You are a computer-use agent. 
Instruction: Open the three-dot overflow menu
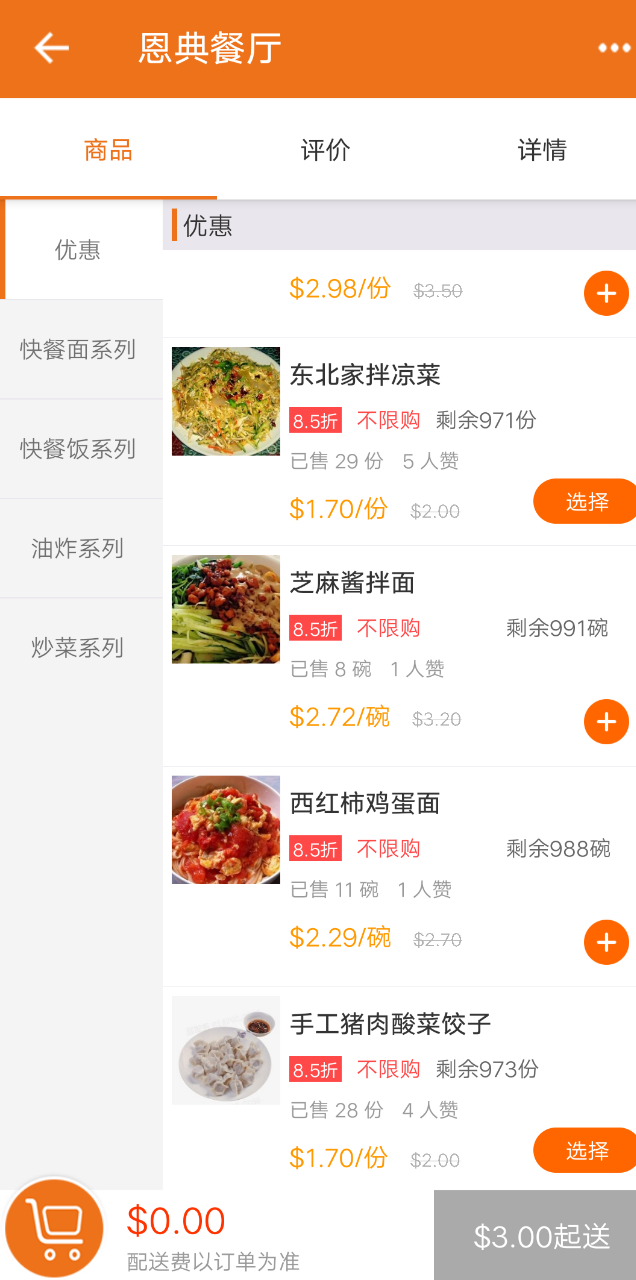613,48
